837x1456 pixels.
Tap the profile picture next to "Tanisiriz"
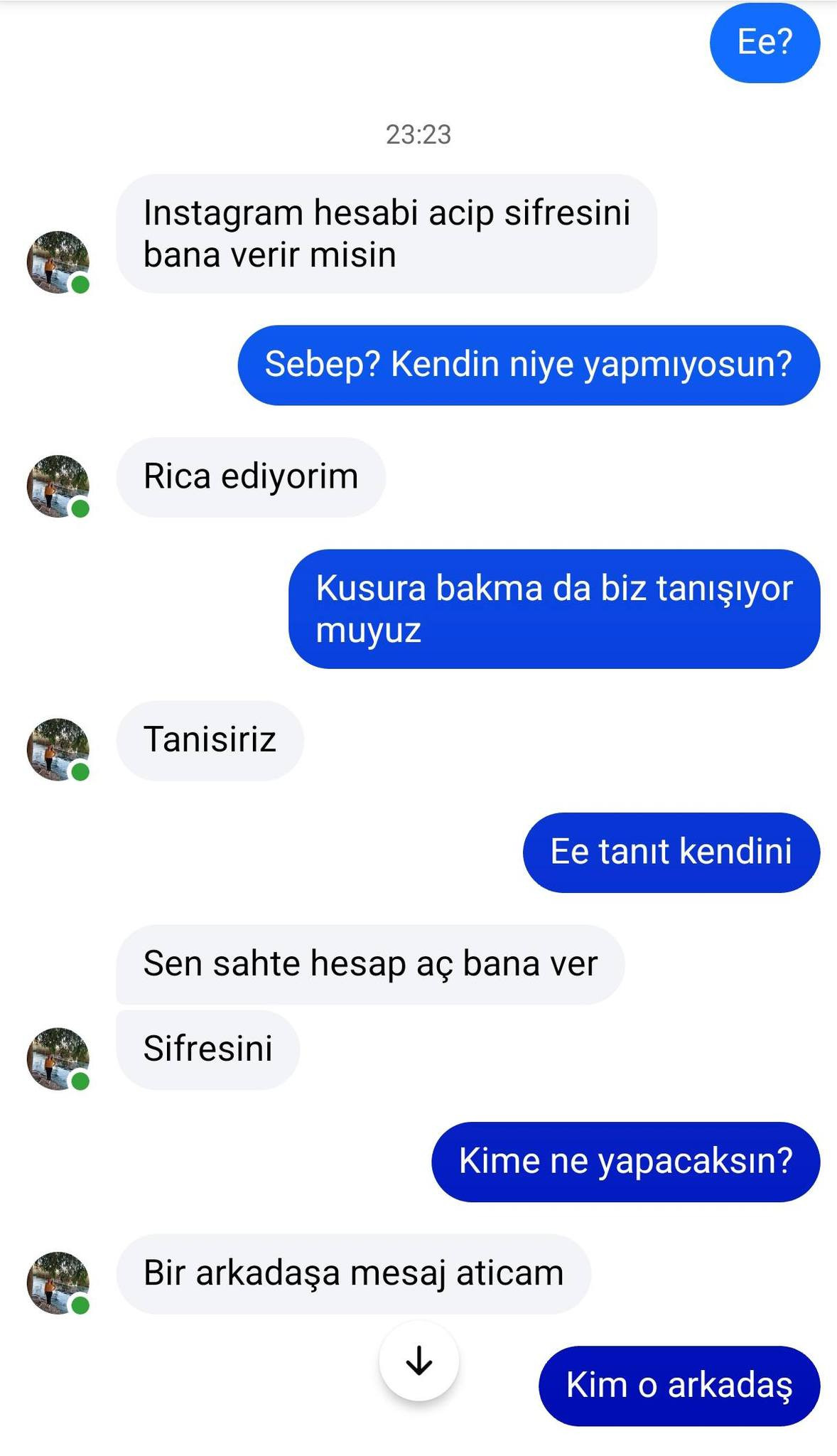[x=58, y=749]
